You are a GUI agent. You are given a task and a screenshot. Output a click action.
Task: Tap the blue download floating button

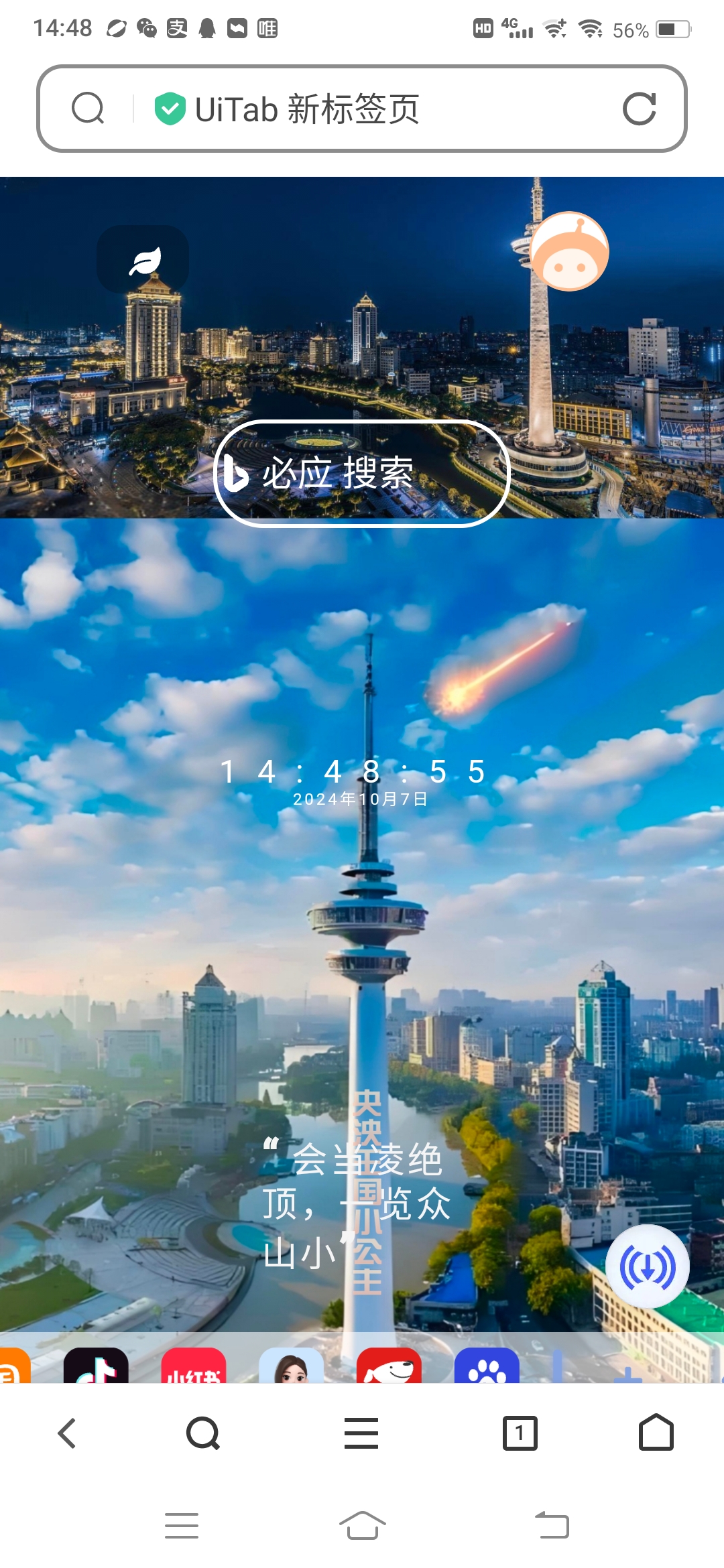647,1266
